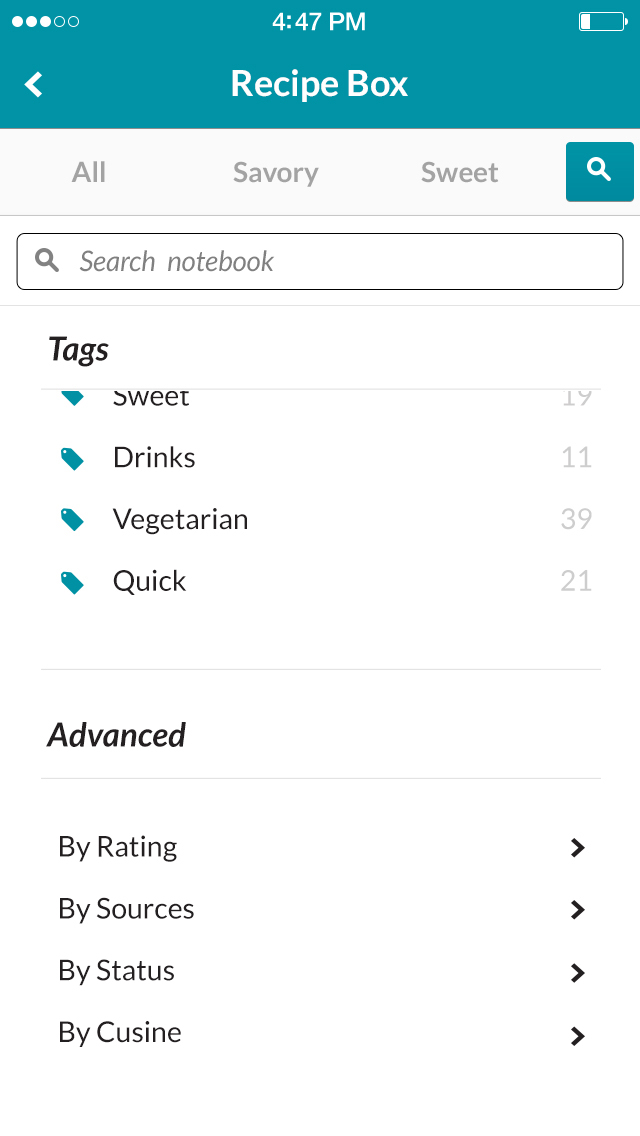
Task: Filter by the Vegetarian tag
Action: coord(321,519)
